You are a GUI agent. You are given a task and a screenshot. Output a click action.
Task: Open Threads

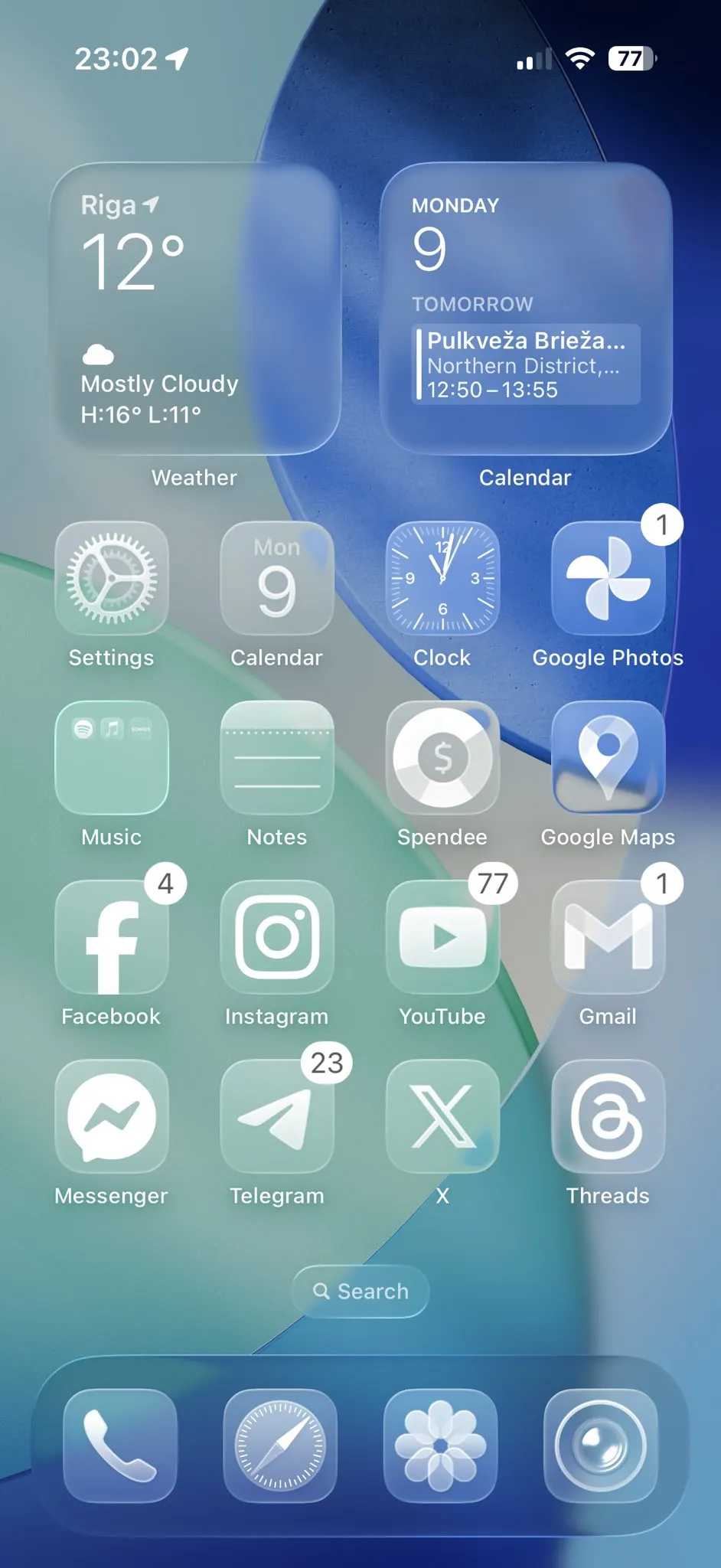pyautogui.click(x=608, y=1116)
